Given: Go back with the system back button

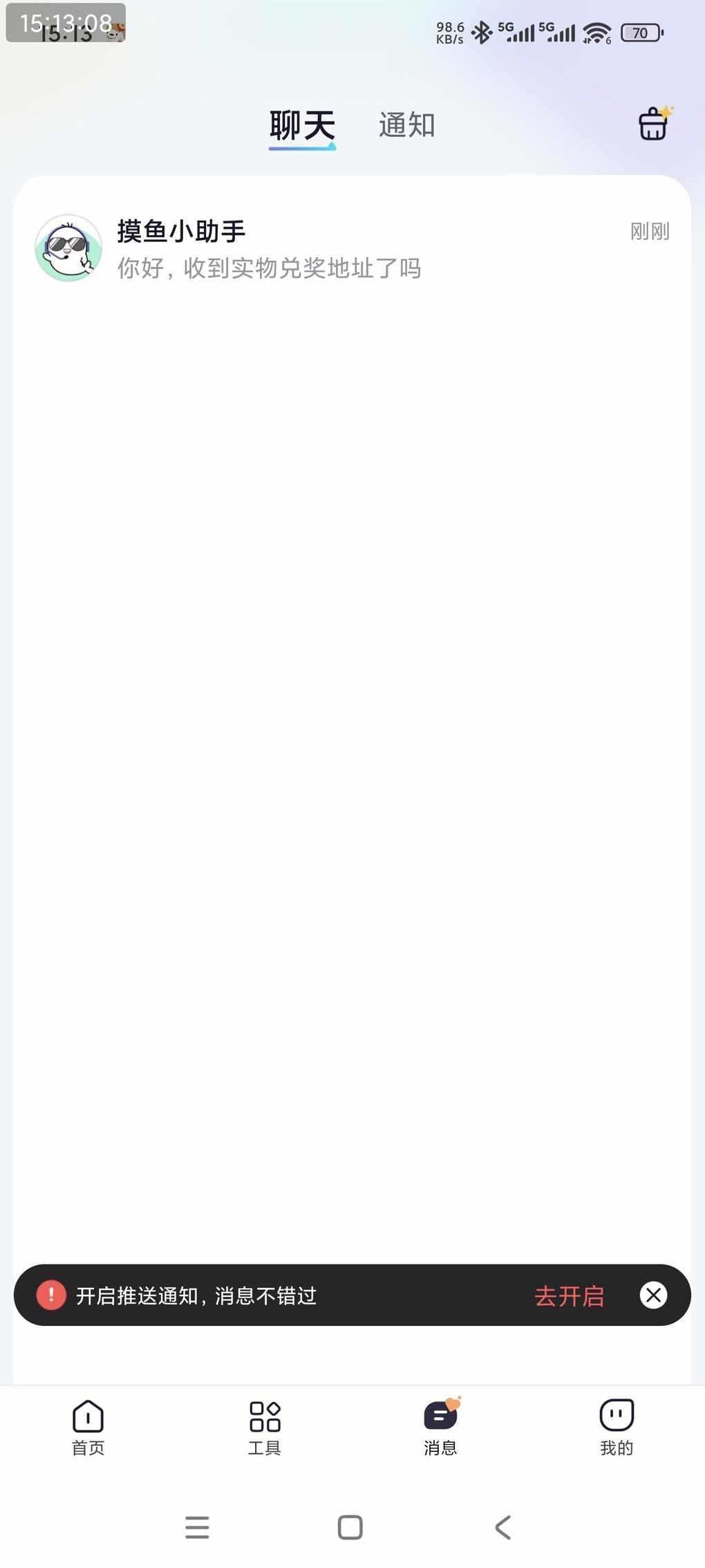Looking at the screenshot, I should [x=503, y=1527].
